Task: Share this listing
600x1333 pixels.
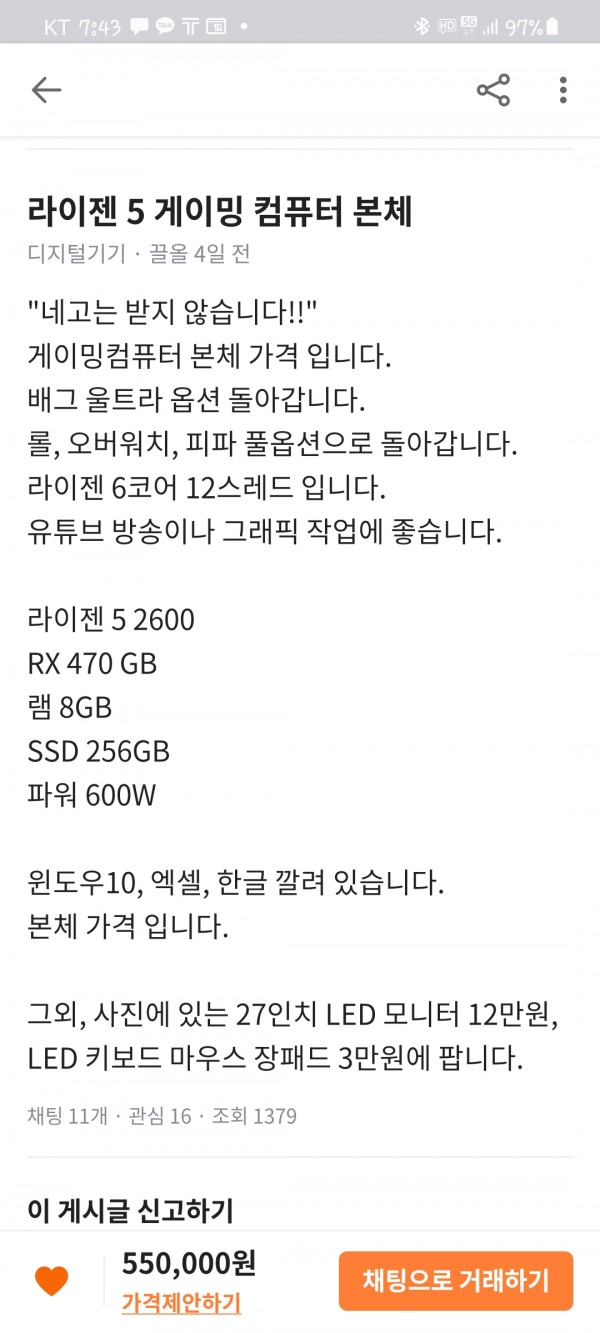Action: [x=493, y=90]
